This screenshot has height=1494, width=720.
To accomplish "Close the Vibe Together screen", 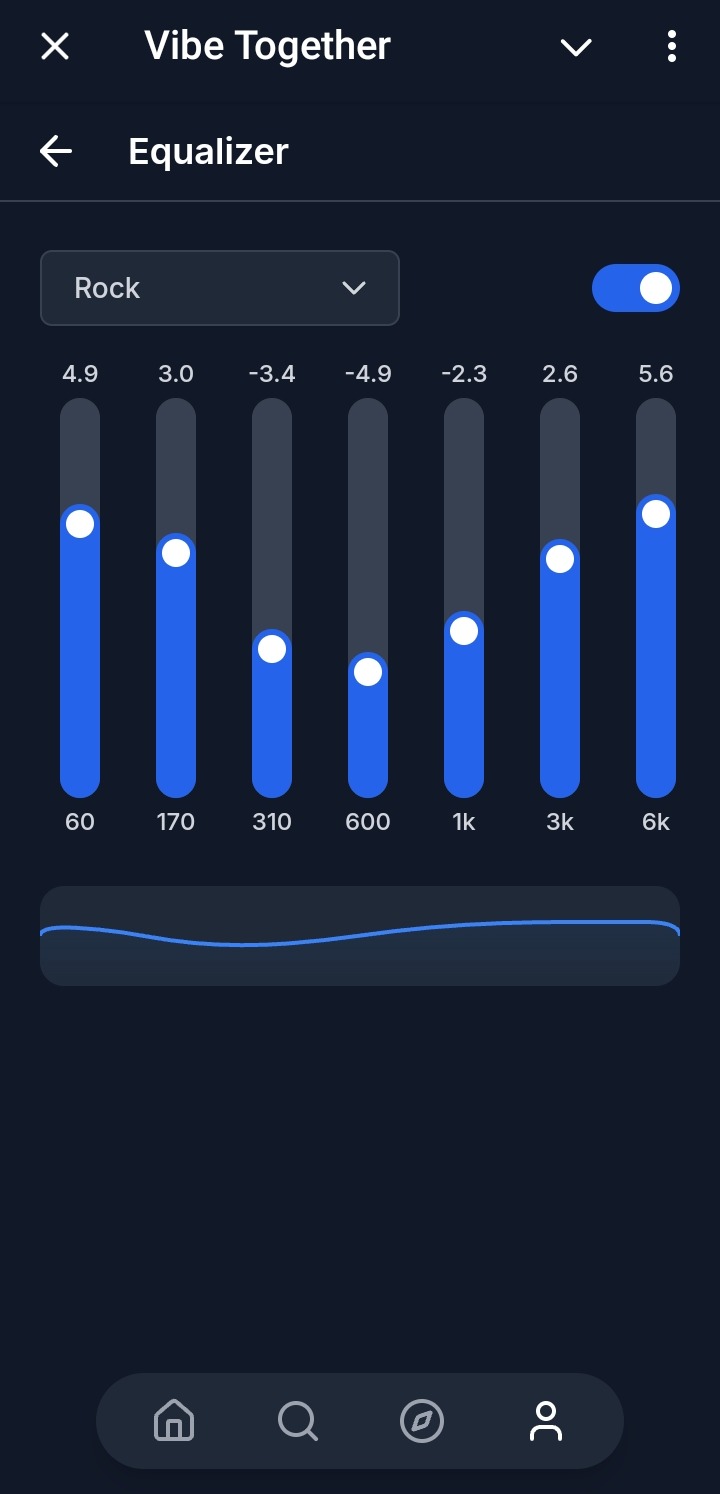I will coord(55,46).
